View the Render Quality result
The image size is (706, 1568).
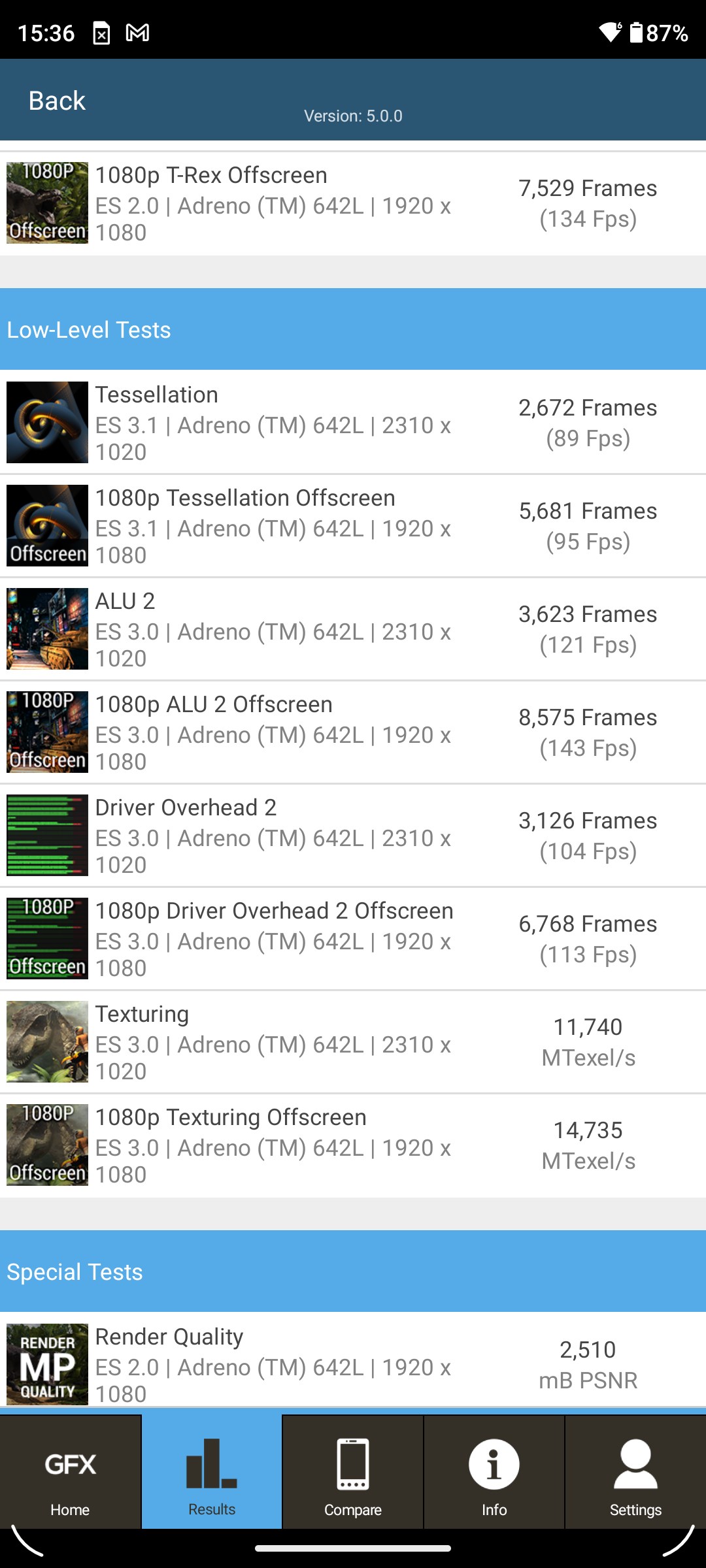pyautogui.click(x=353, y=1362)
